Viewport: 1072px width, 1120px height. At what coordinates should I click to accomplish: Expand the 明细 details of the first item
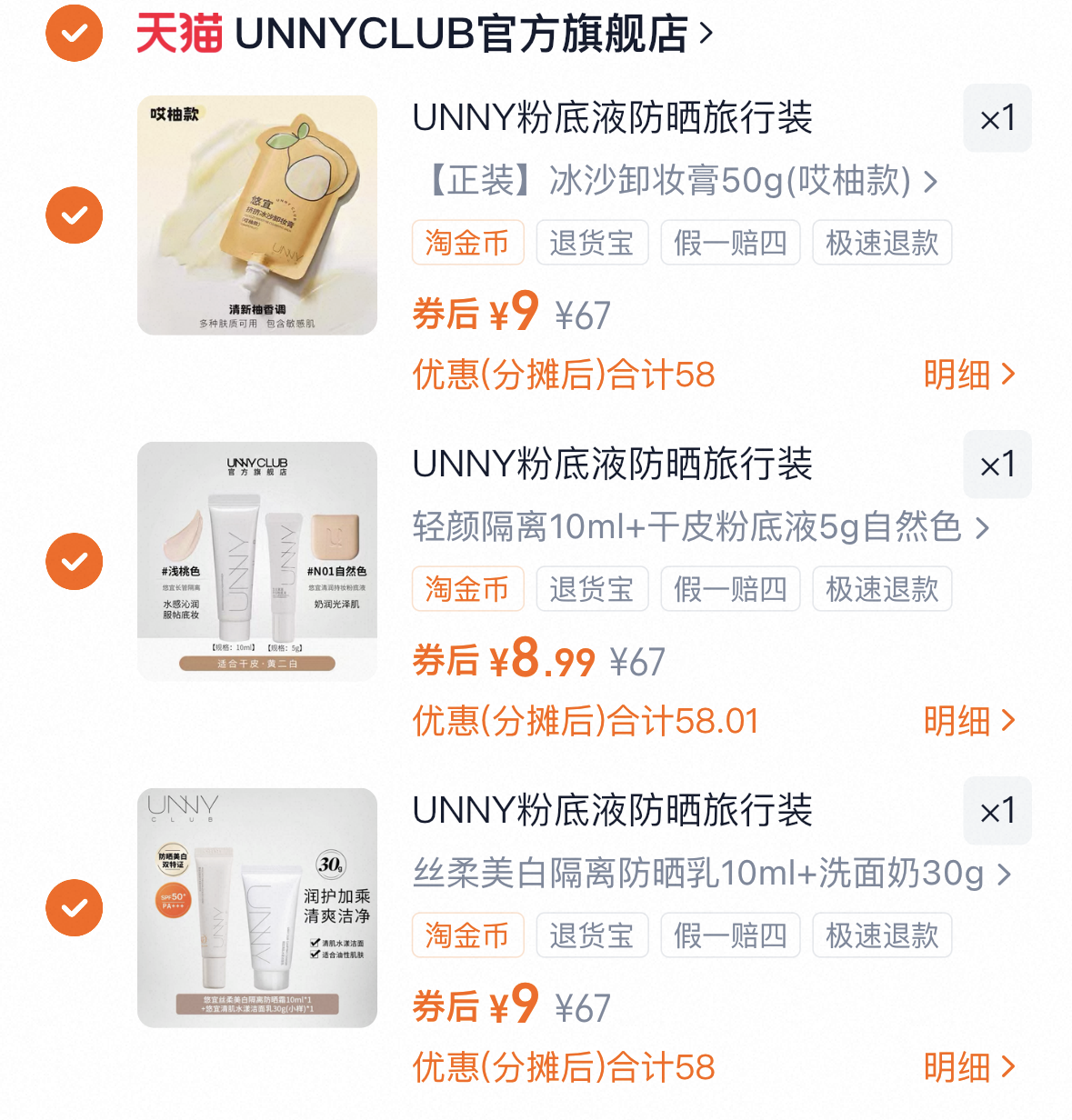click(x=969, y=375)
